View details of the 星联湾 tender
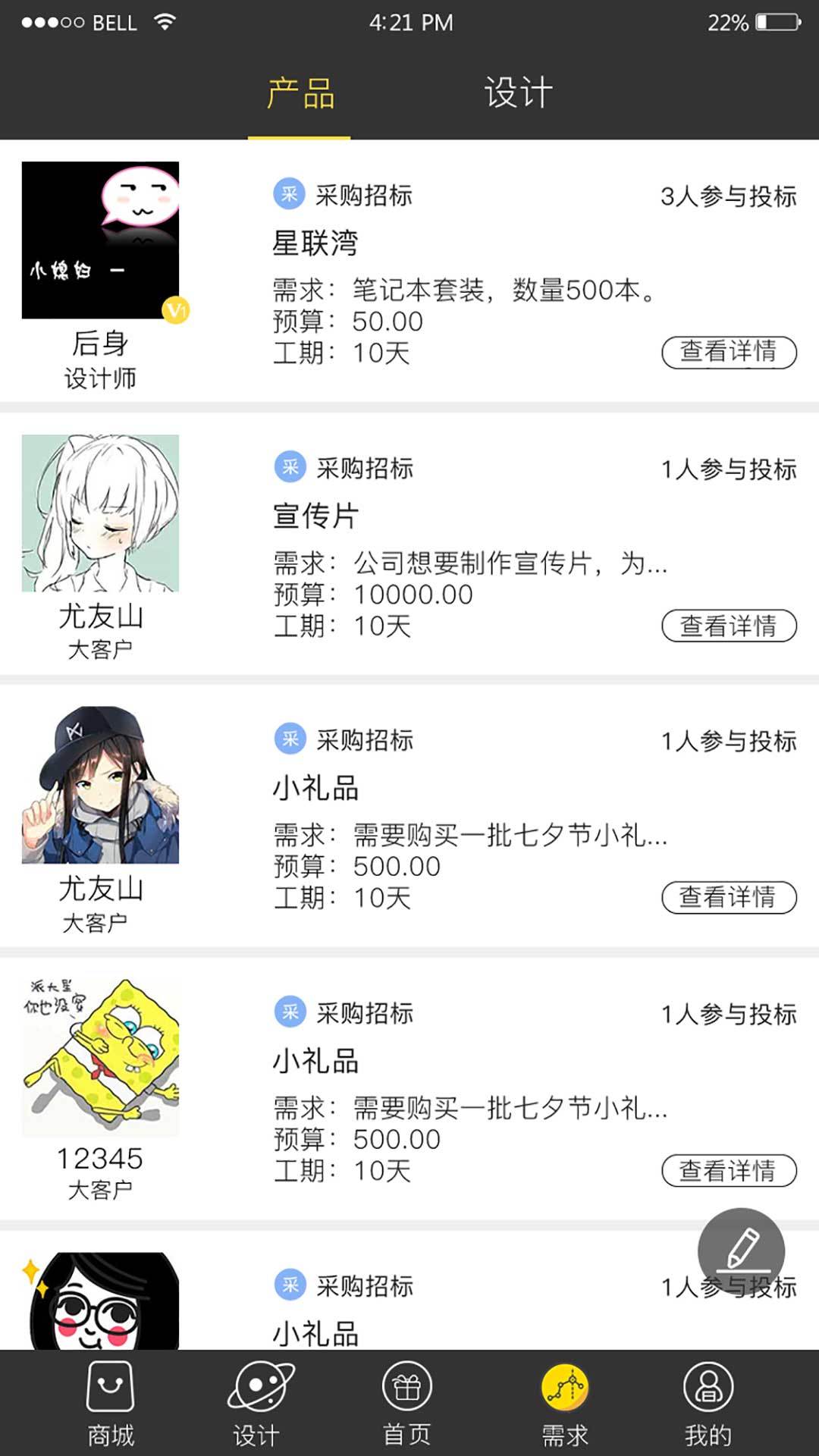The height and width of the screenshot is (1456, 819). tap(729, 353)
